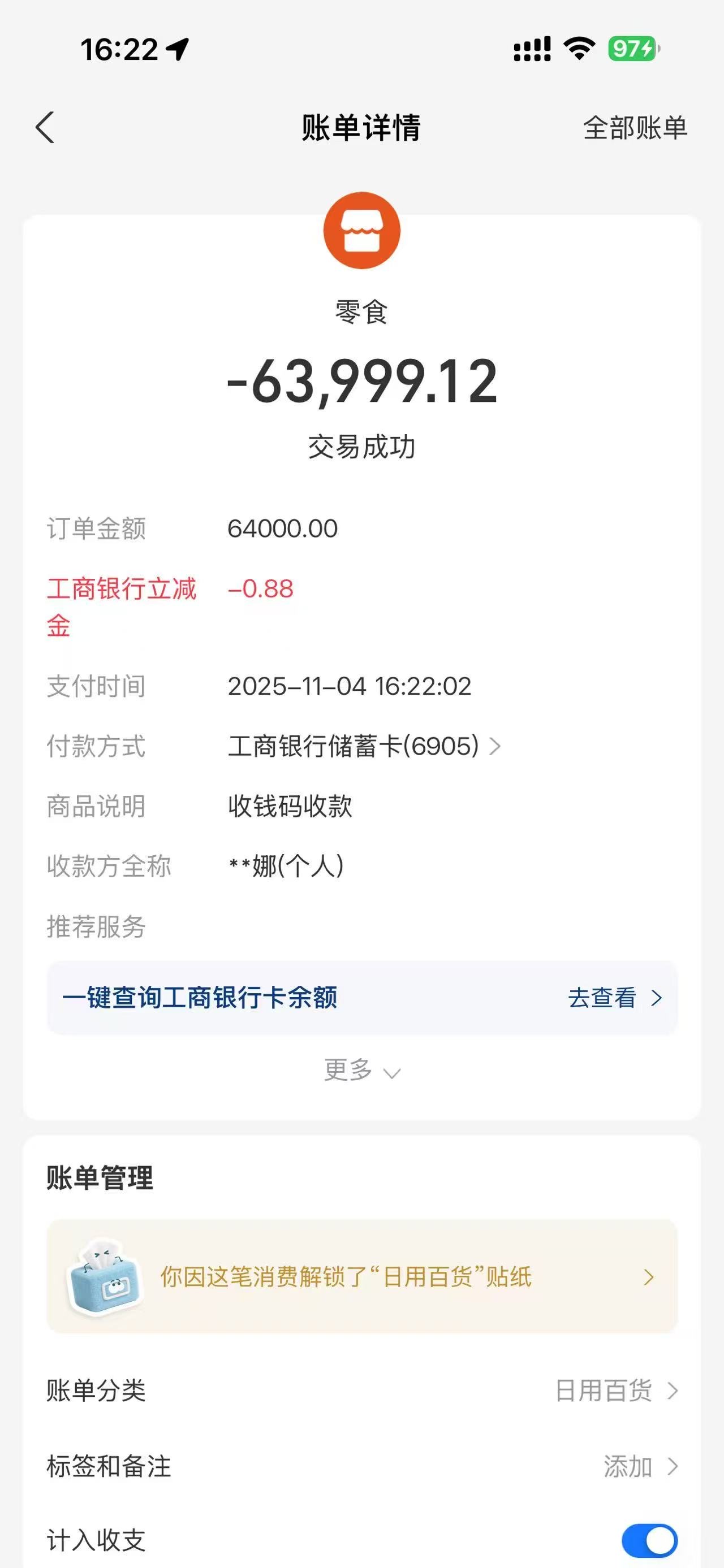Change the 账单分类 category
Viewport: 724px width, 1568px height.
click(615, 1391)
